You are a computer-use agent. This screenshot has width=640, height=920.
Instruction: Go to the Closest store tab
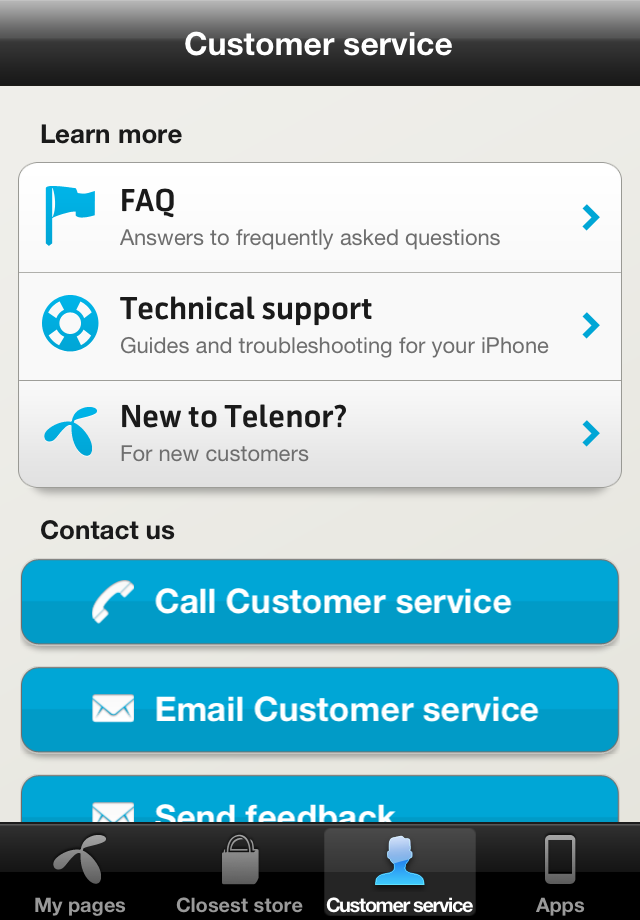pyautogui.click(x=240, y=874)
